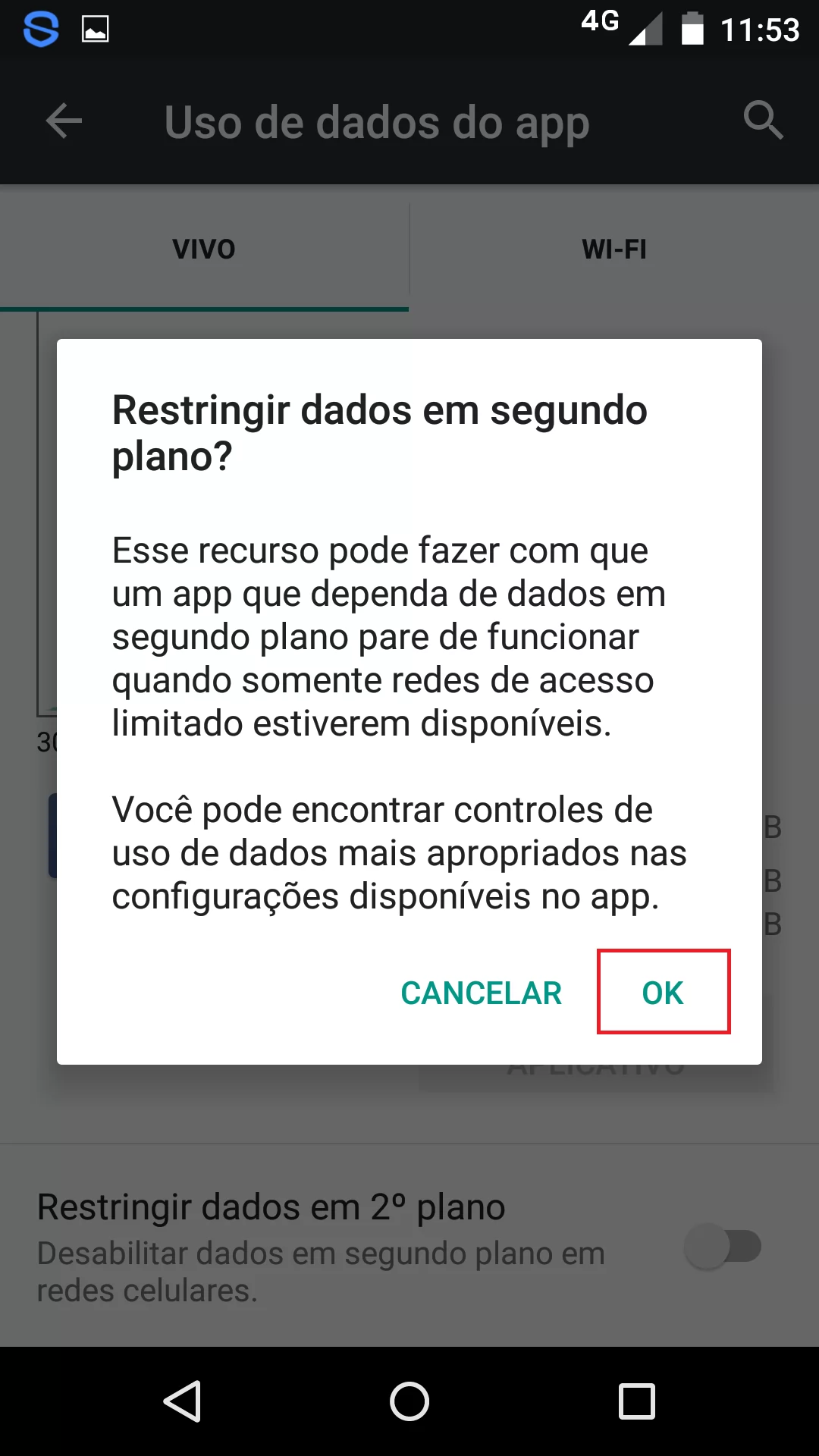Tap CANCELAR to dismiss the dialog
Screen dimensions: 819x1456
[x=482, y=992]
